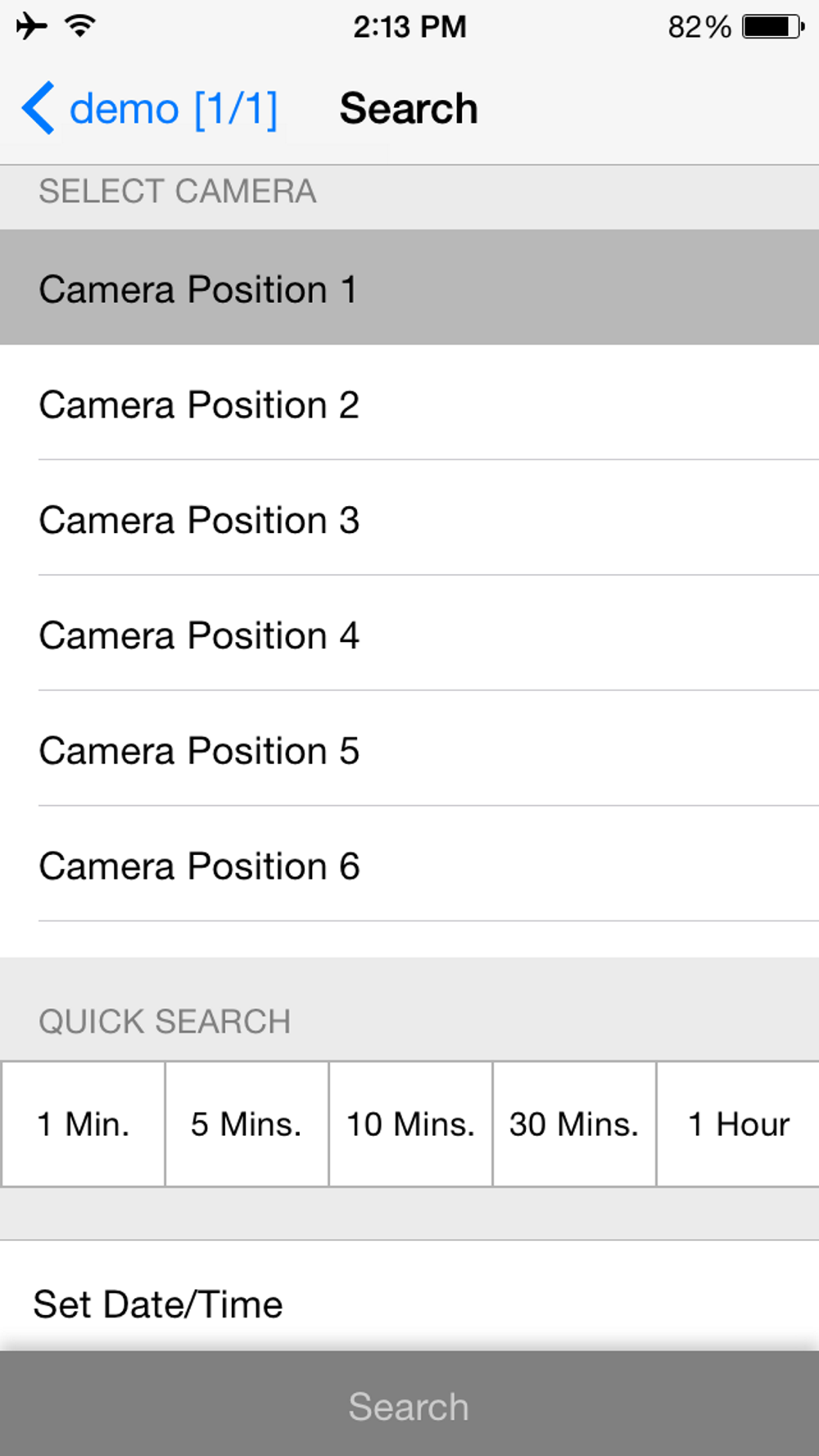The width and height of the screenshot is (819, 1456).
Task: Pick Camera Position 3 from the list
Action: [x=409, y=520]
